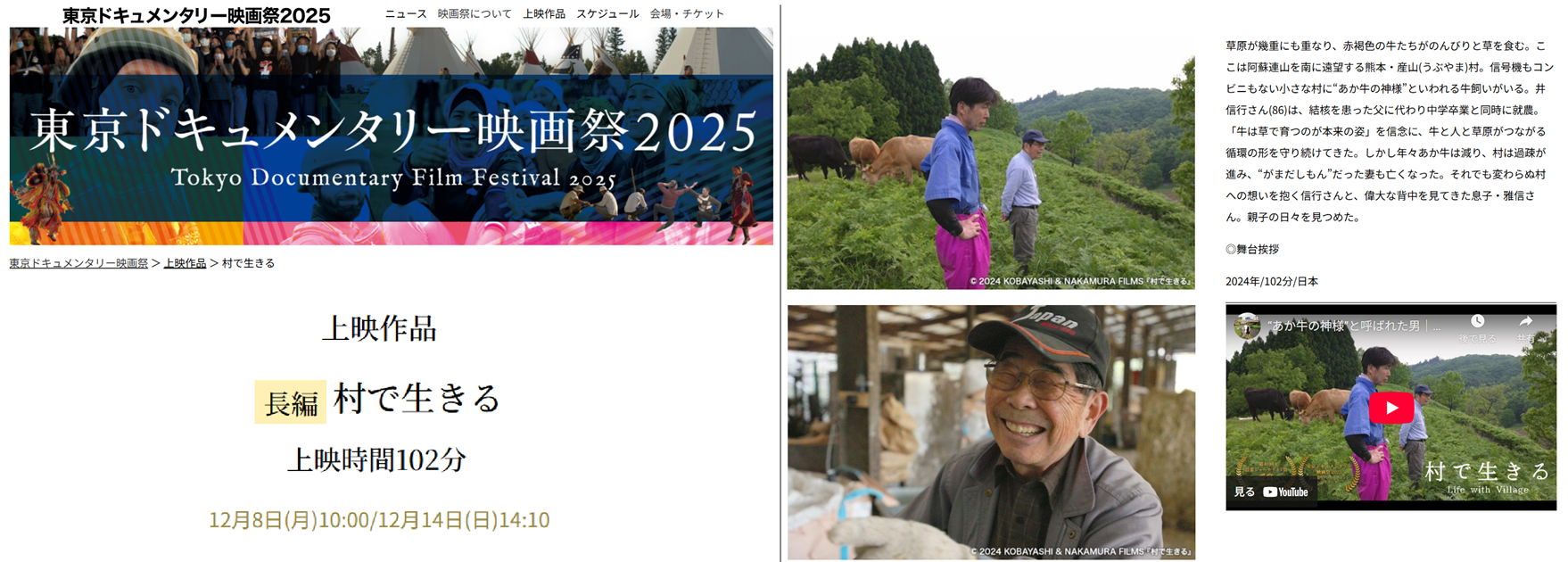Image resolution: width=1568 pixels, height=562 pixels.
Task: Go back to 上映作品 via breadcrumb
Action: click(x=185, y=263)
